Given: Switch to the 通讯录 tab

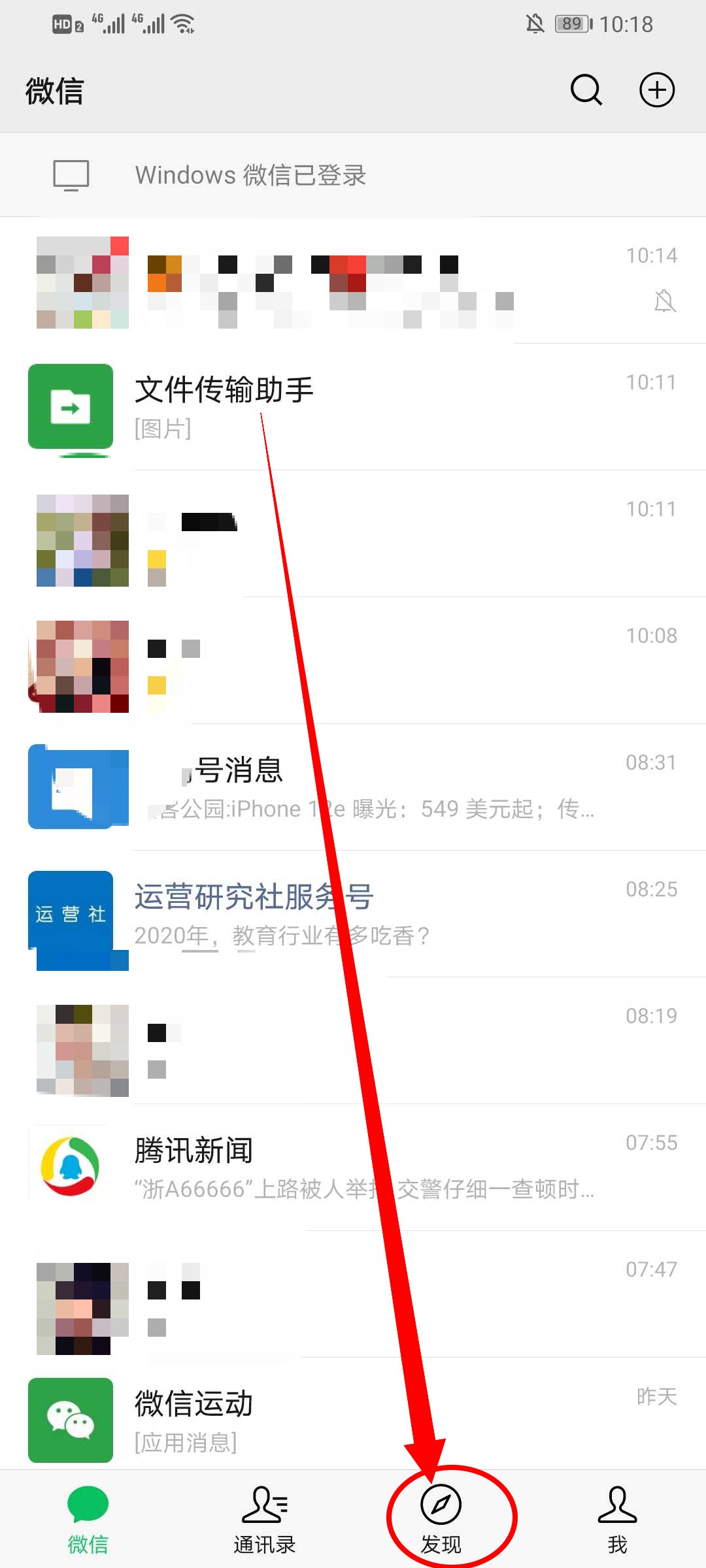Looking at the screenshot, I should point(264,1520).
